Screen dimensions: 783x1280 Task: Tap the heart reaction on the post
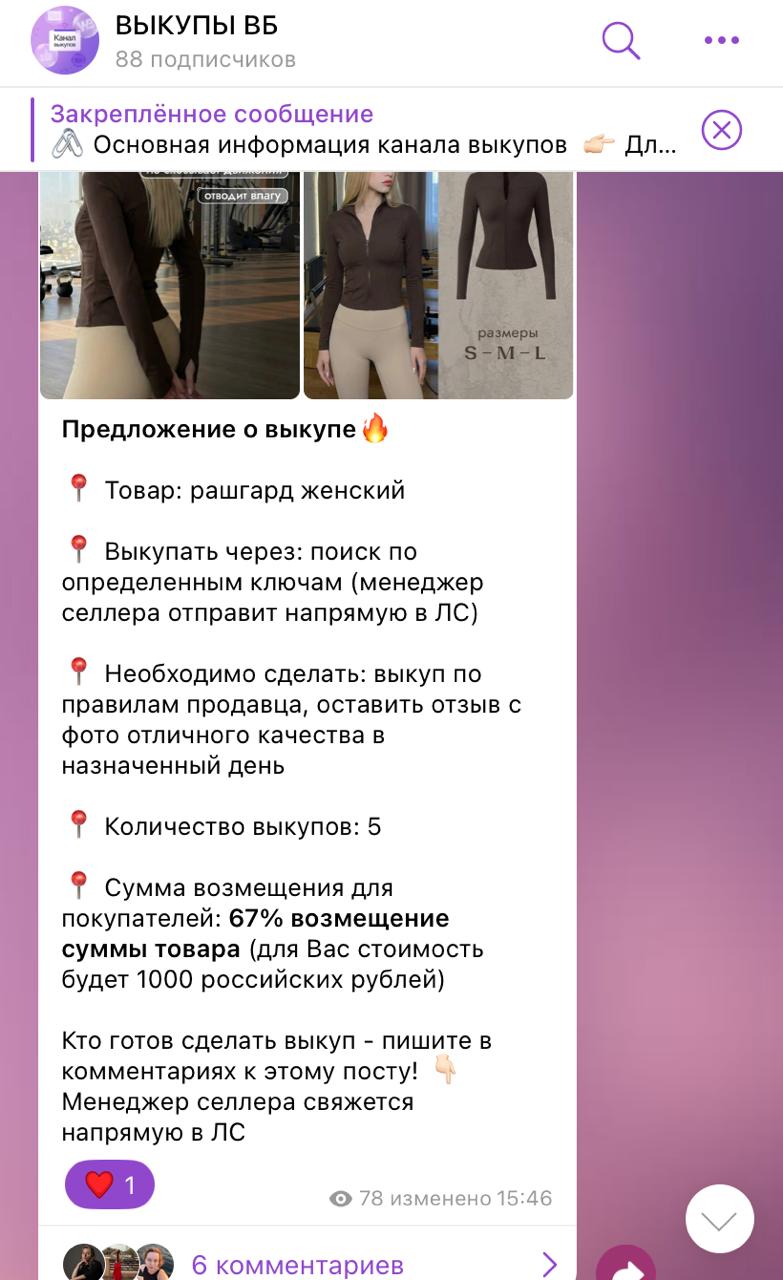click(109, 1185)
